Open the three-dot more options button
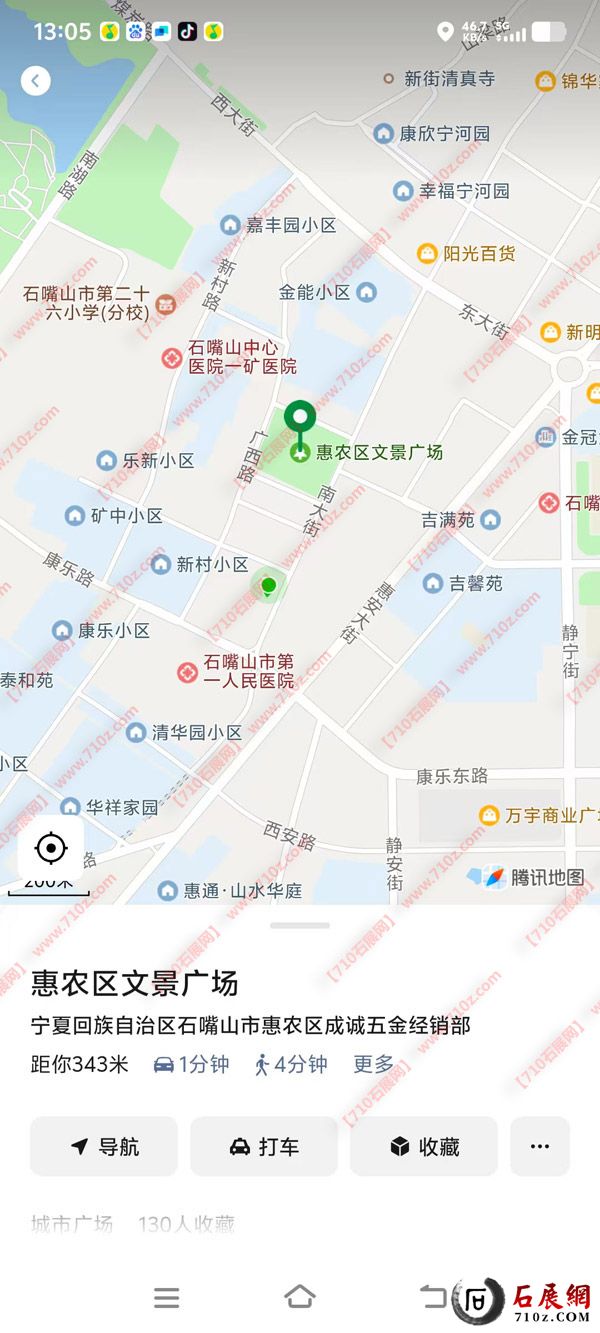 (x=540, y=1146)
